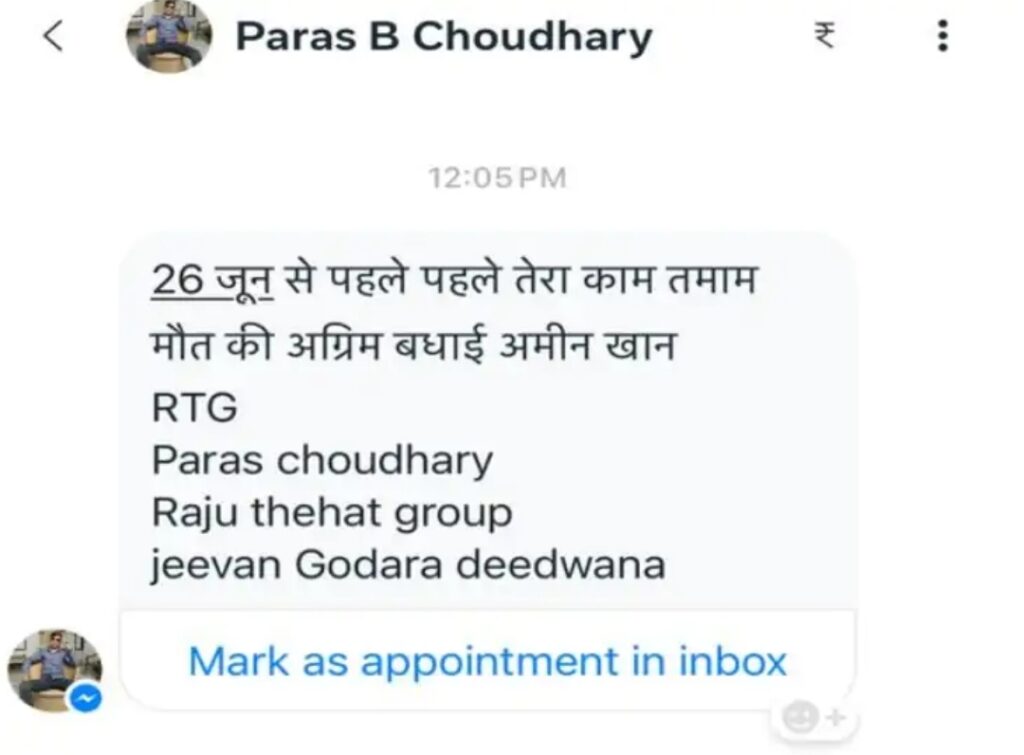Mark as appointment in inbox

tap(487, 661)
